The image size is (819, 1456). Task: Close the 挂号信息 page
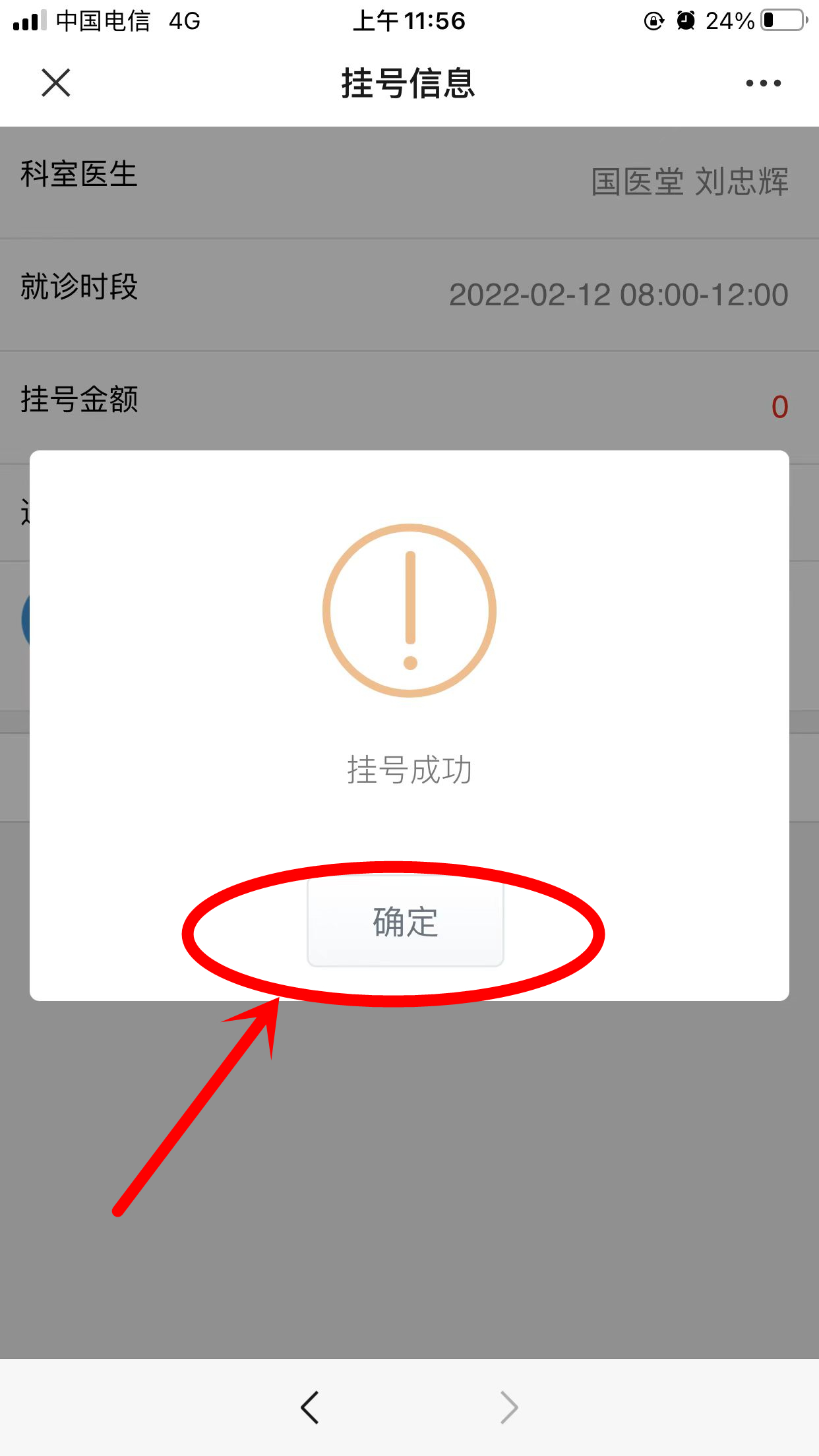(56, 83)
